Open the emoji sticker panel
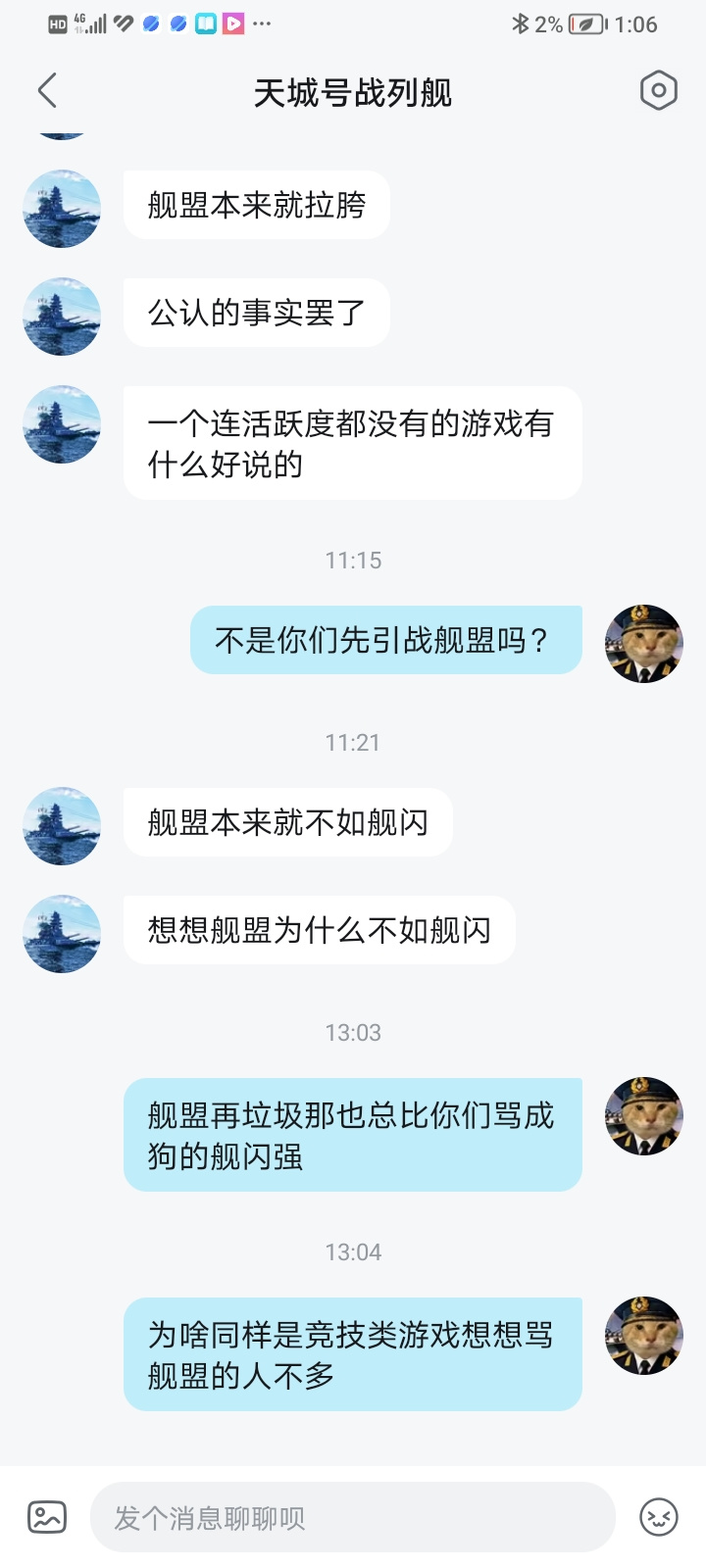 [x=659, y=1517]
